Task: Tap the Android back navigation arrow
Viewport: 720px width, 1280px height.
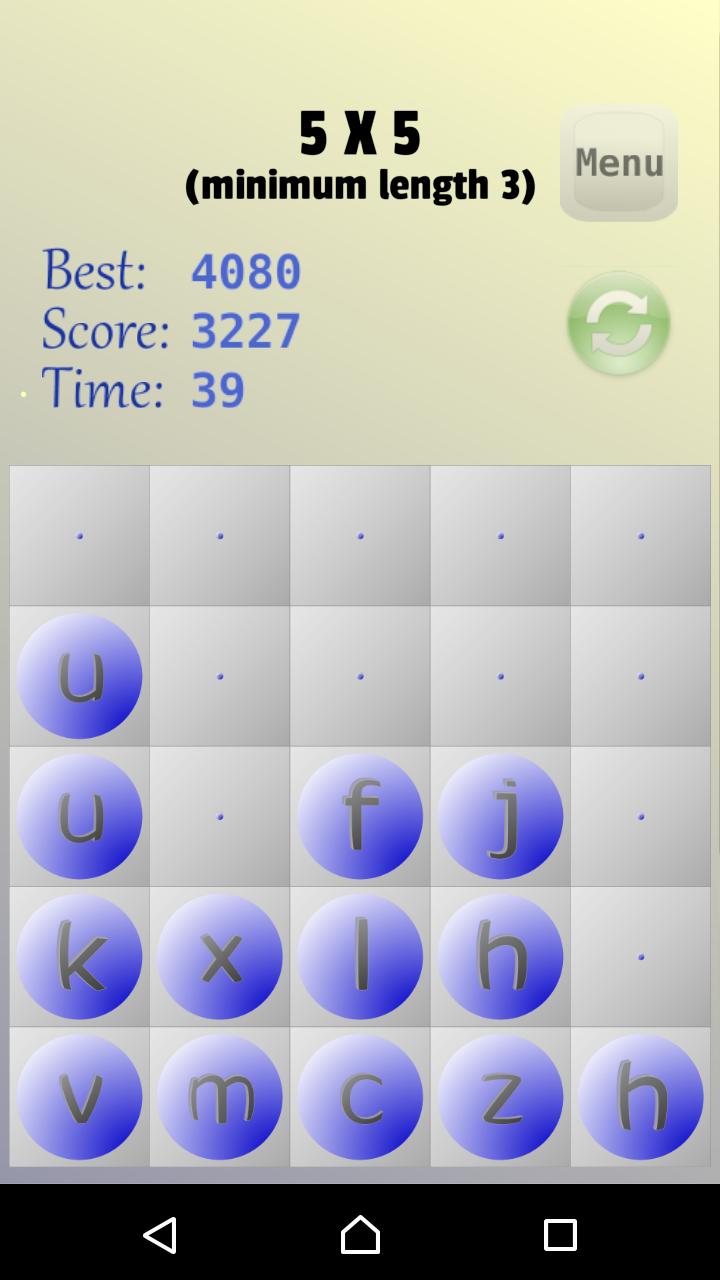Action: click(x=162, y=1235)
